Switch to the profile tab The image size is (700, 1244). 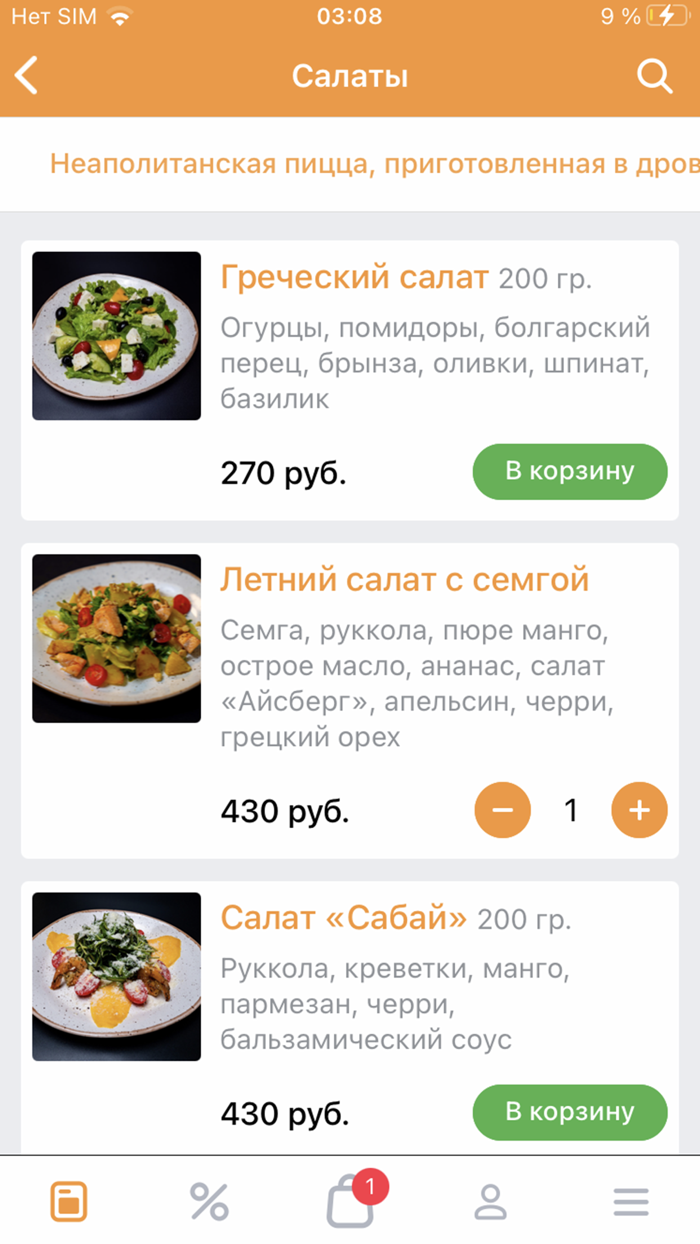click(490, 1201)
